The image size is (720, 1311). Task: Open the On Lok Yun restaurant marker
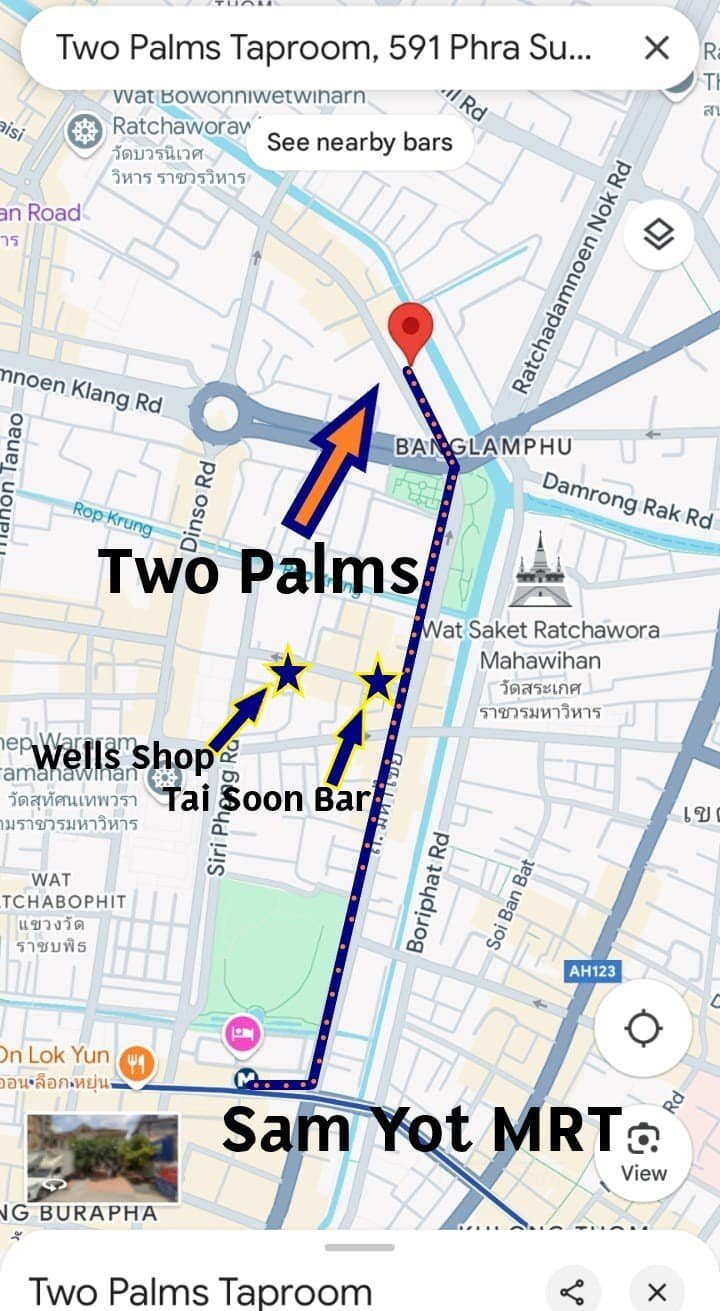tap(136, 1062)
